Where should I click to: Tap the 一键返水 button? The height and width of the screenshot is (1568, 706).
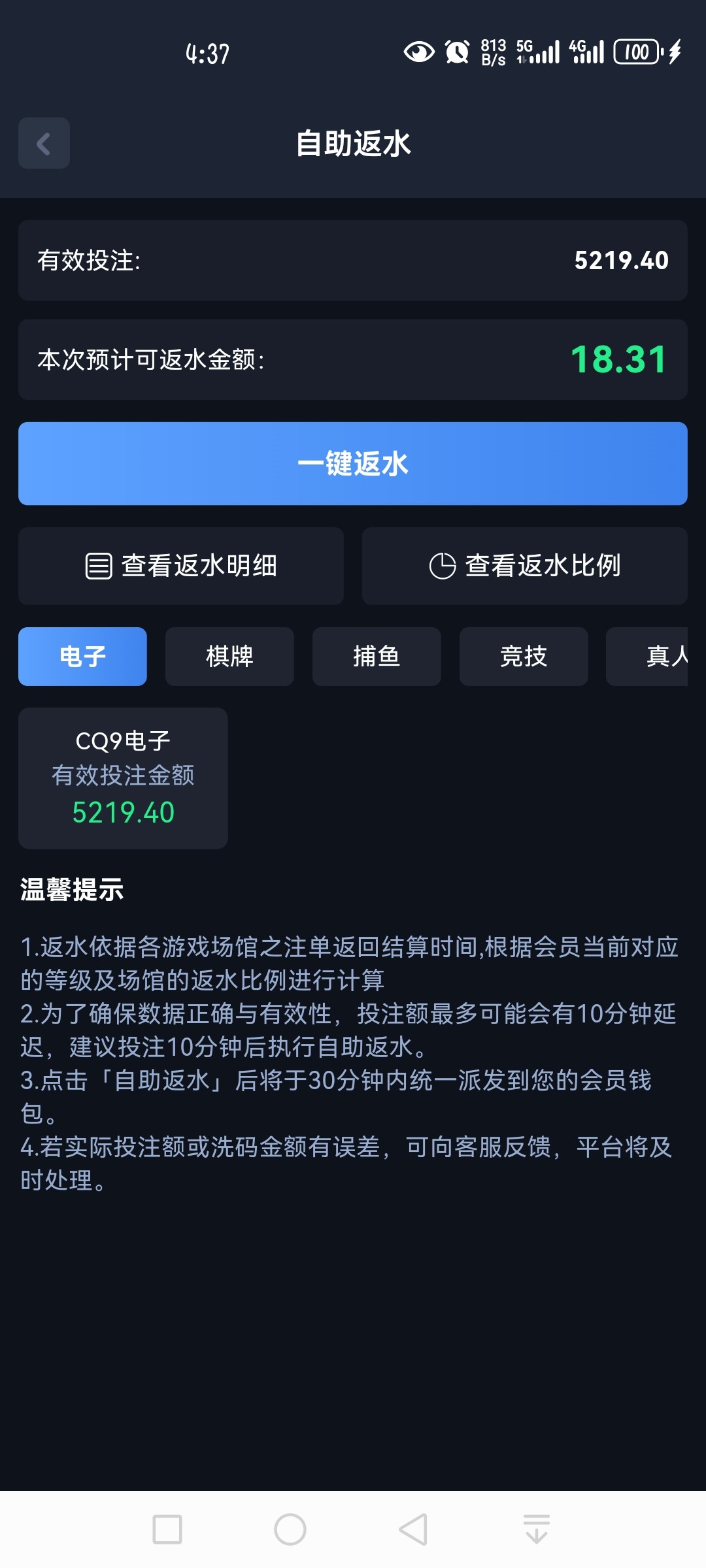pyautogui.click(x=353, y=463)
